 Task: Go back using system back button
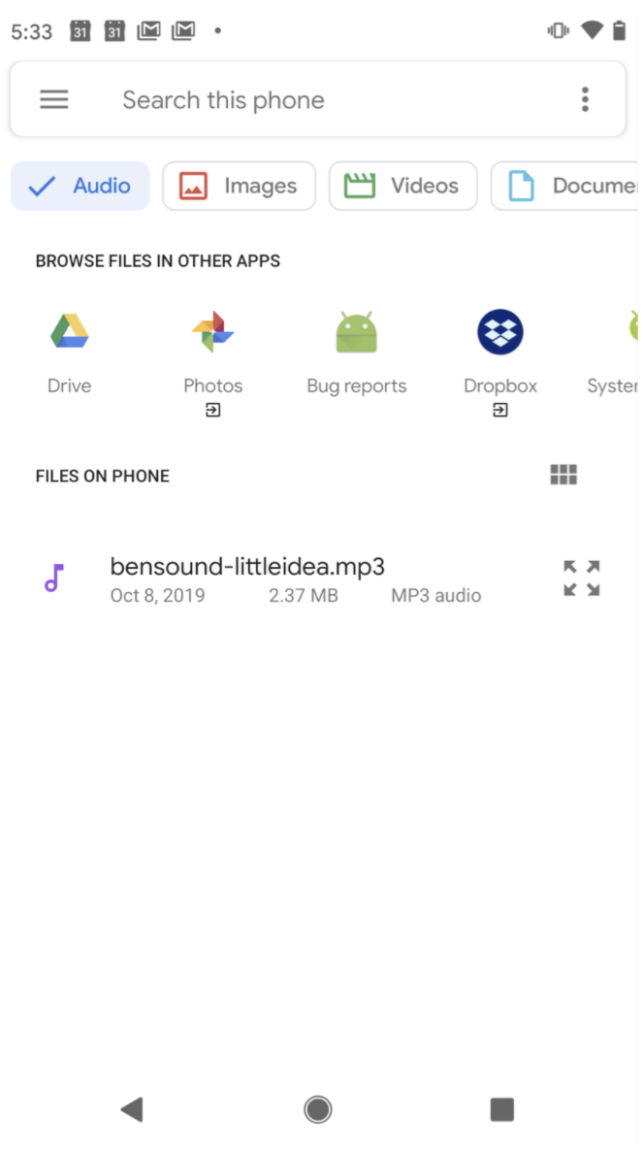(132, 1108)
